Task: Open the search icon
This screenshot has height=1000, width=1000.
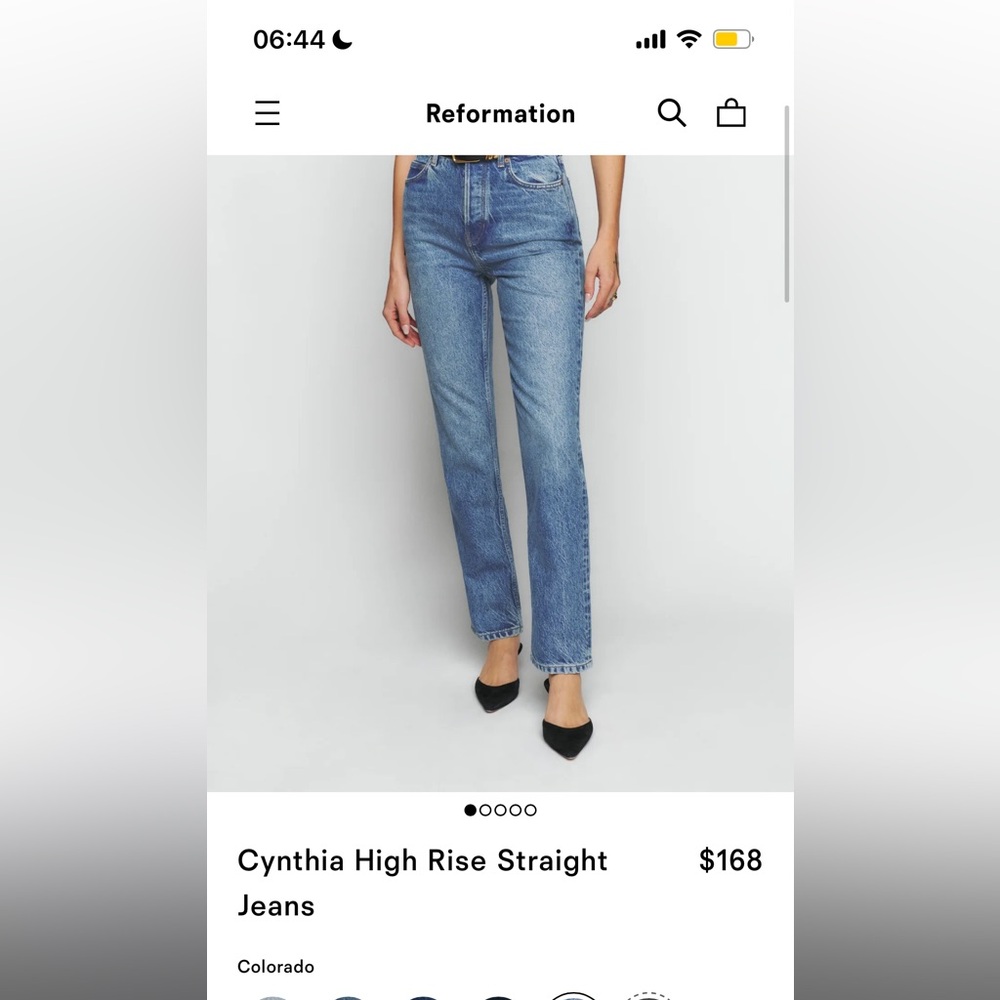Action: tap(672, 113)
